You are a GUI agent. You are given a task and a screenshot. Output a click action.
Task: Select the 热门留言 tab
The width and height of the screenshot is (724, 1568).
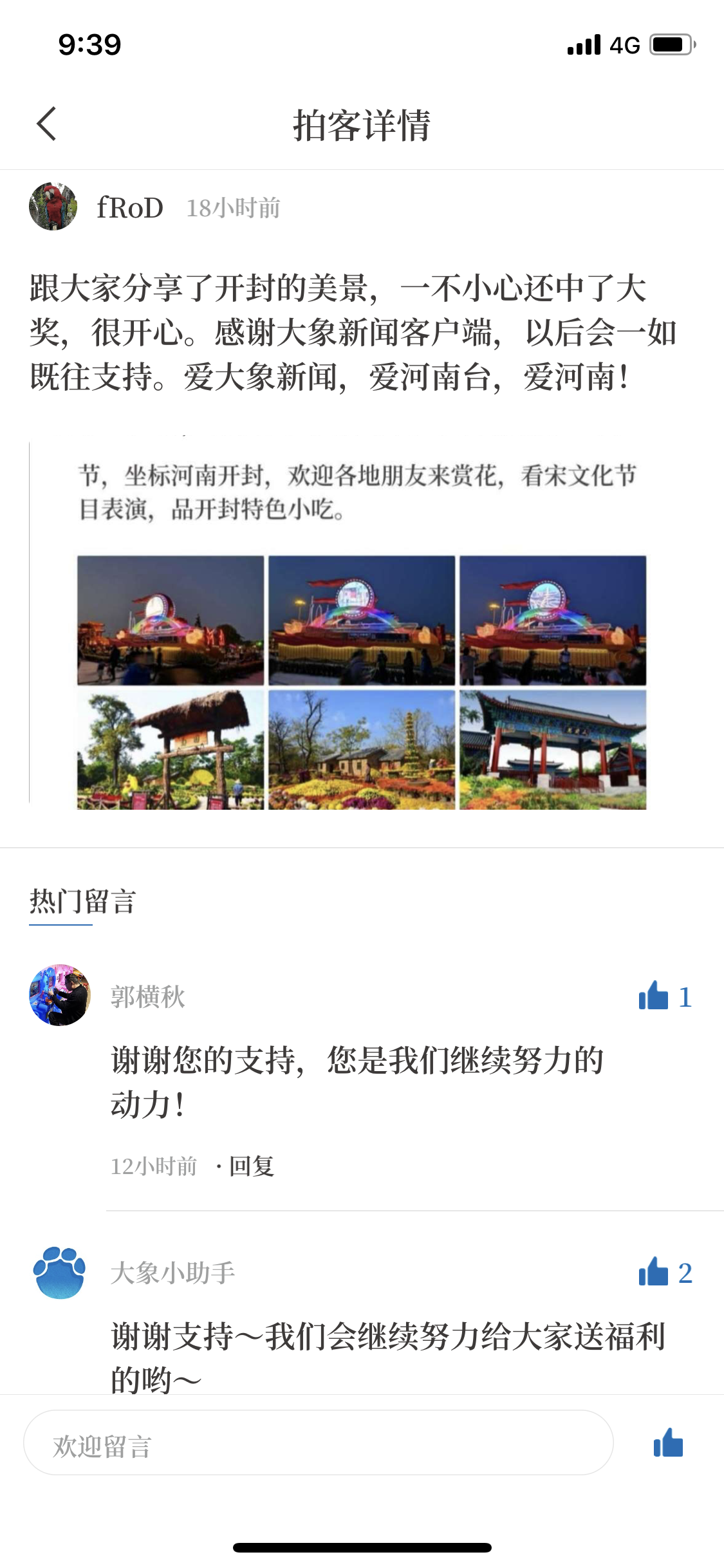[82, 901]
